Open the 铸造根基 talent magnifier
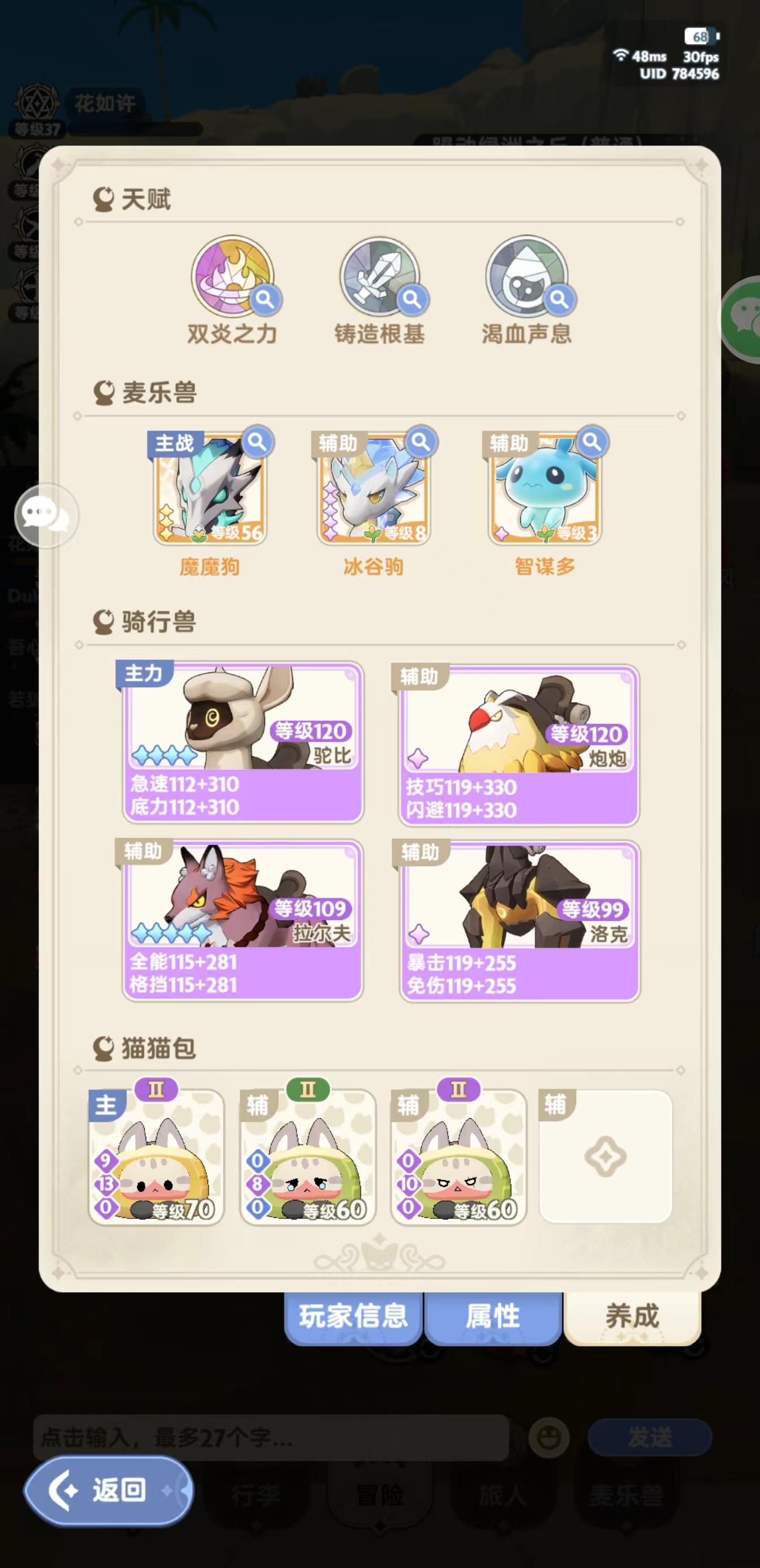 click(414, 299)
